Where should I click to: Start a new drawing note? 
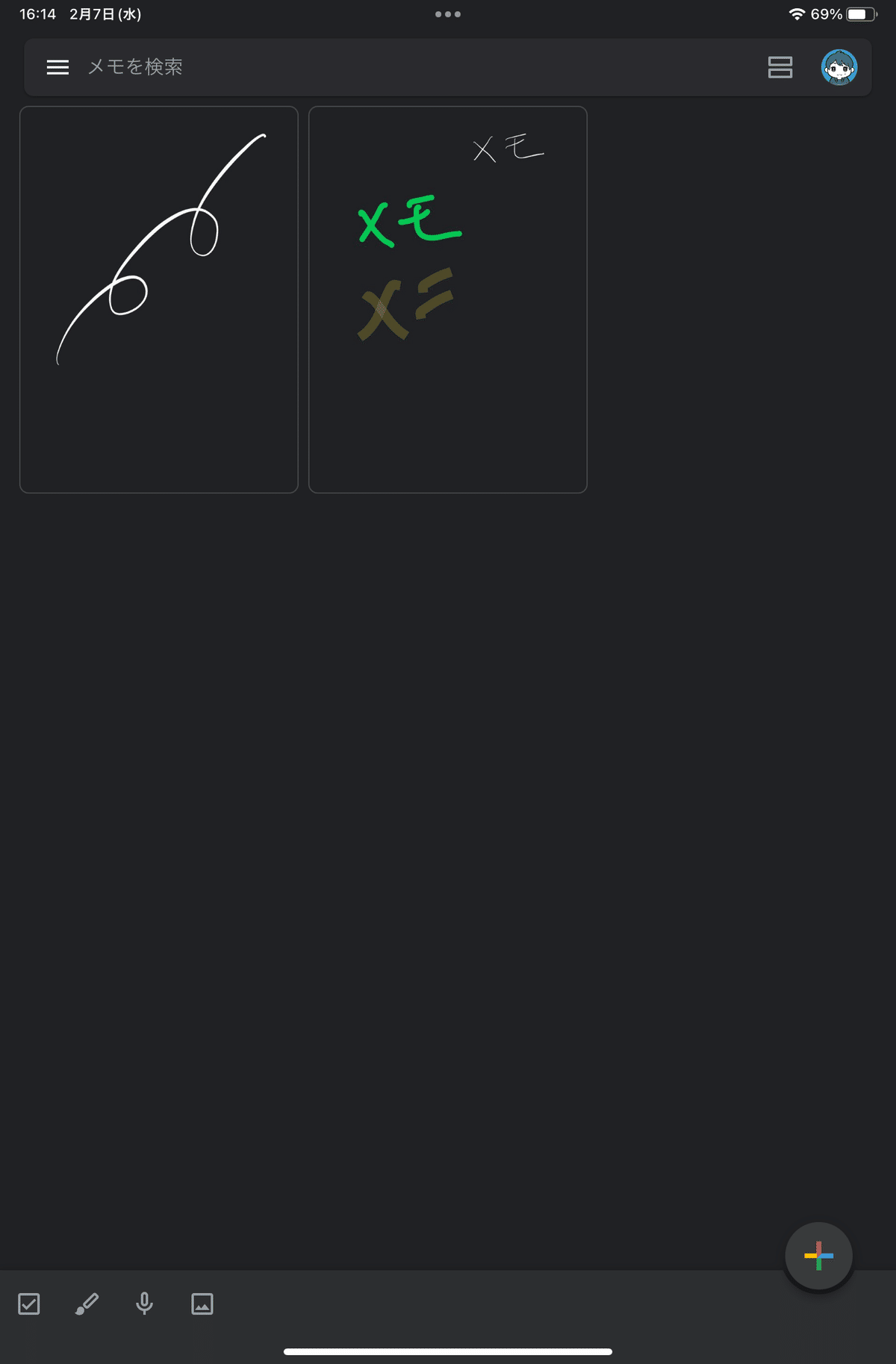pyautogui.click(x=87, y=1304)
